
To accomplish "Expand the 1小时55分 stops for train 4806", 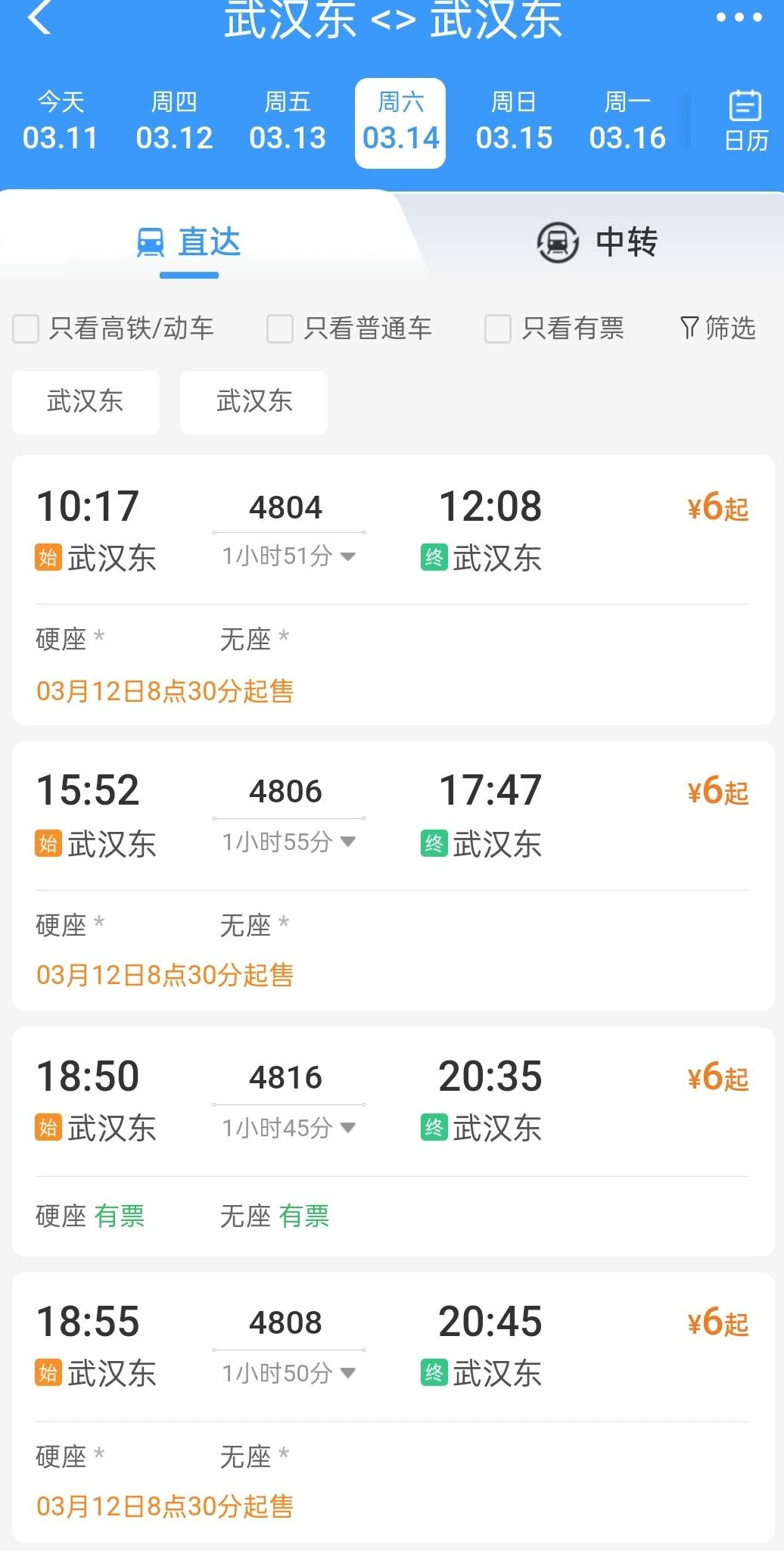I will coord(288,842).
